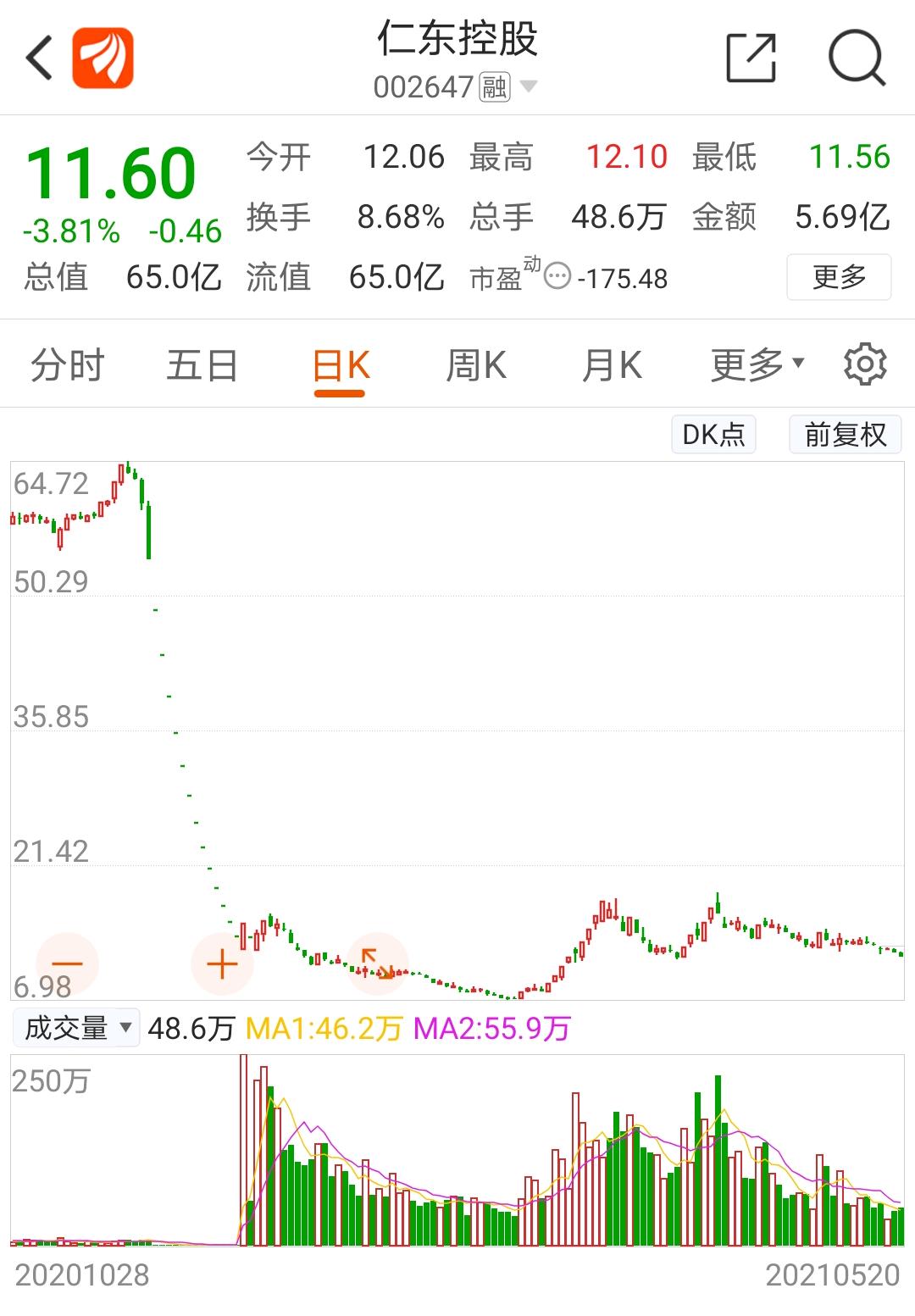Select the yellow MA1 volume average line
Image resolution: width=915 pixels, height=1316 pixels.
coord(326,1028)
